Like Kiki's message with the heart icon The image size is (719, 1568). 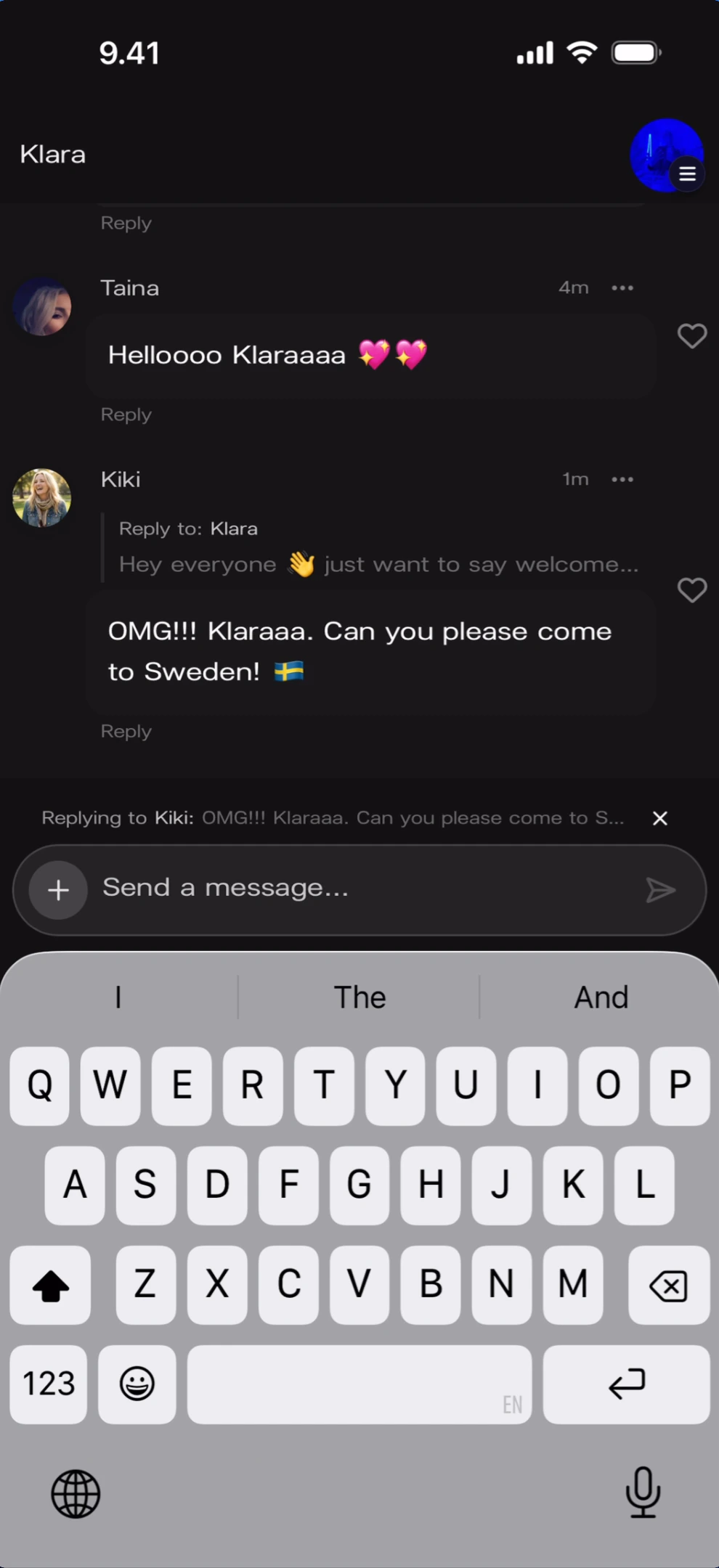point(692,590)
